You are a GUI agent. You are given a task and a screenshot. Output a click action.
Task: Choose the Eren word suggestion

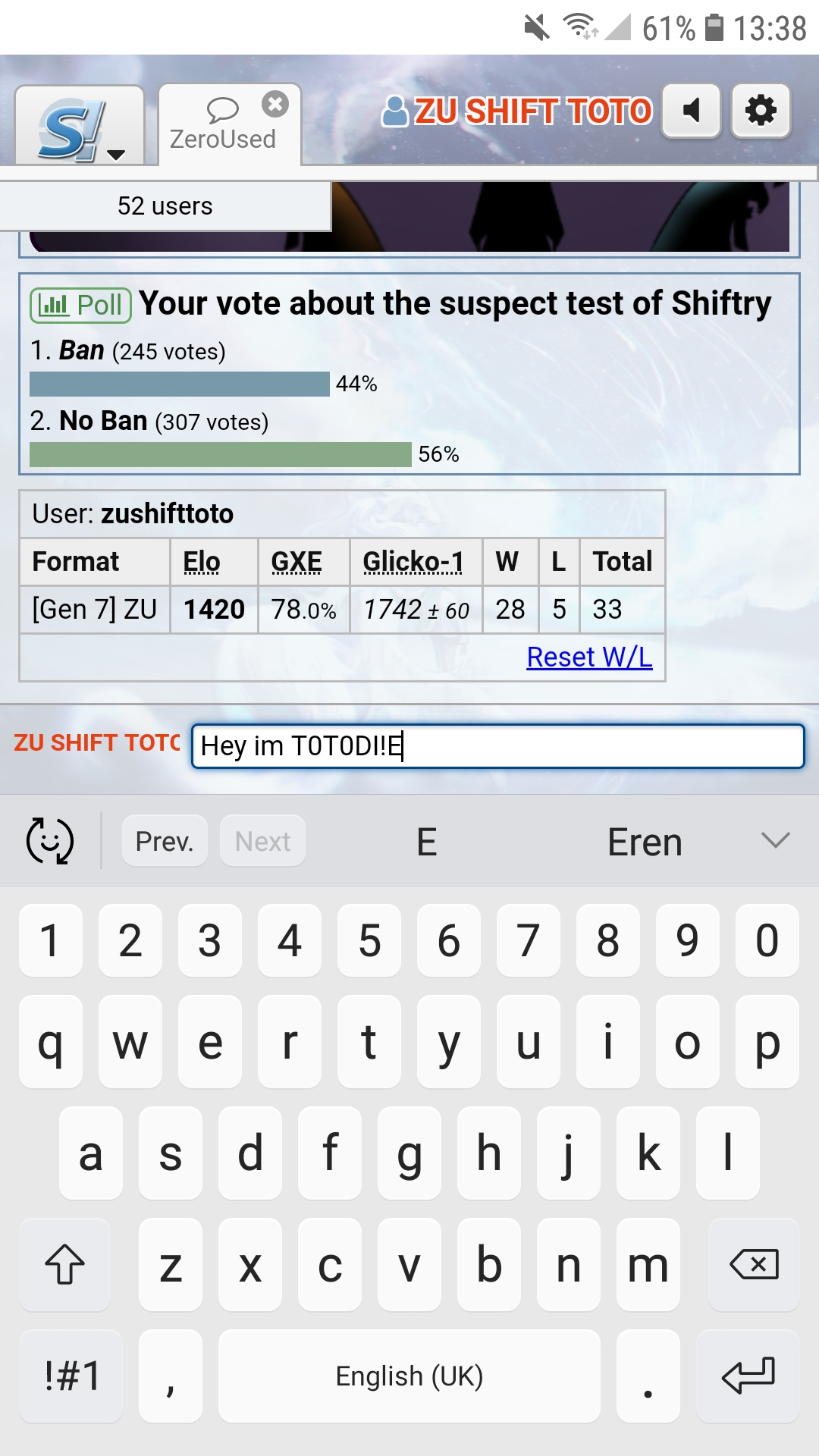click(645, 842)
